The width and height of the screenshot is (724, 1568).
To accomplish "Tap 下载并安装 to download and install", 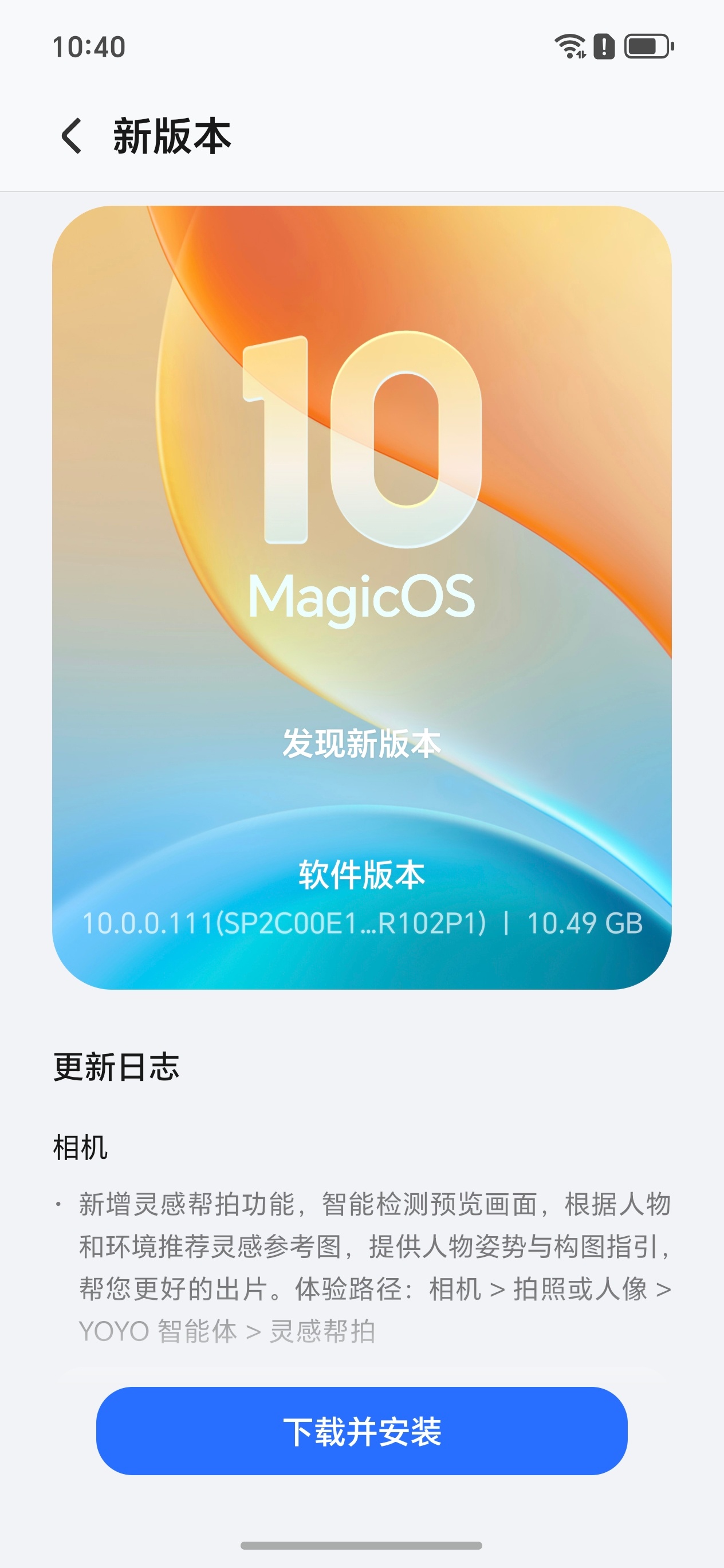I will [362, 1432].
